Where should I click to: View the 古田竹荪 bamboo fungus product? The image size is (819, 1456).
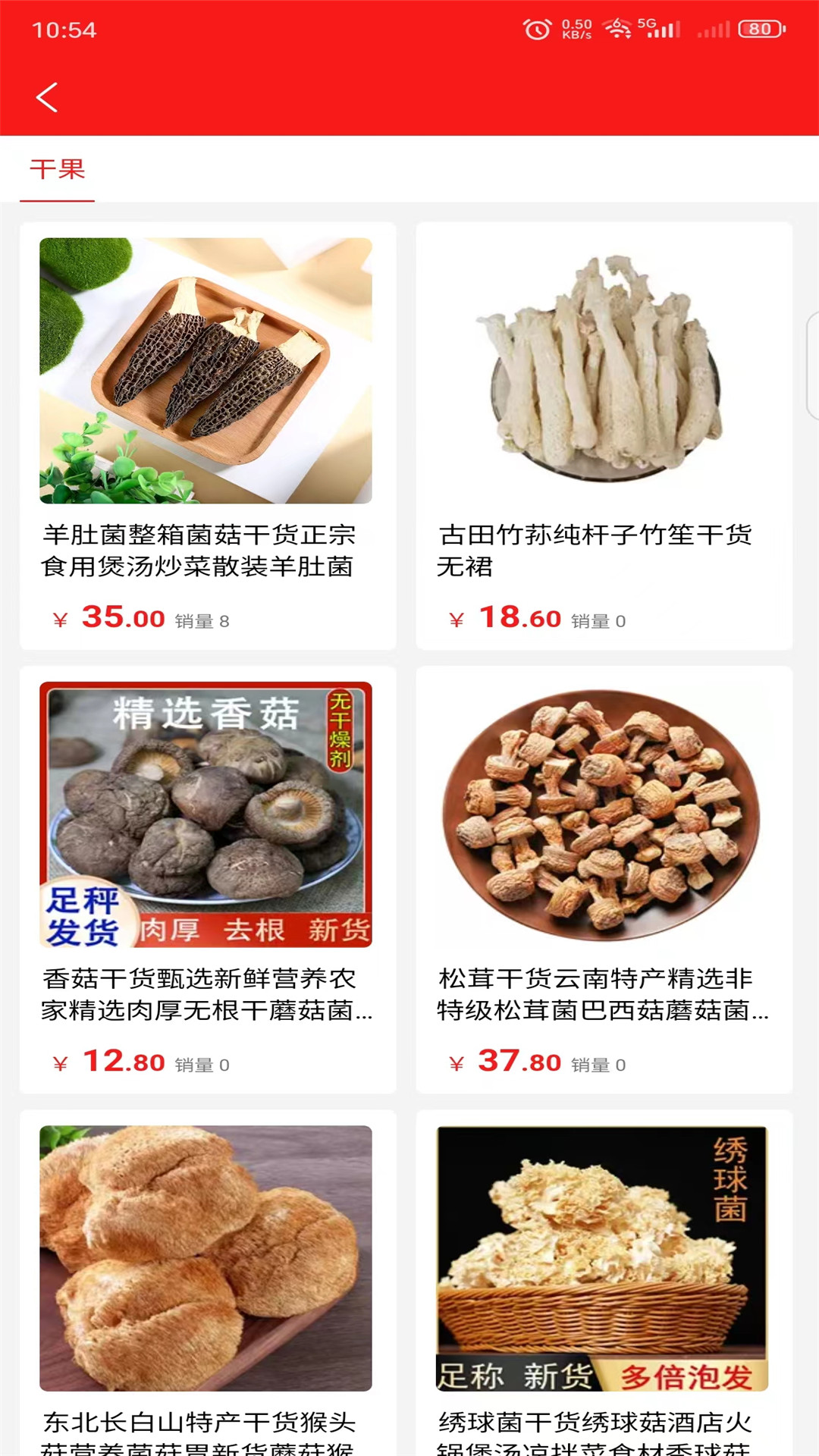(x=604, y=435)
